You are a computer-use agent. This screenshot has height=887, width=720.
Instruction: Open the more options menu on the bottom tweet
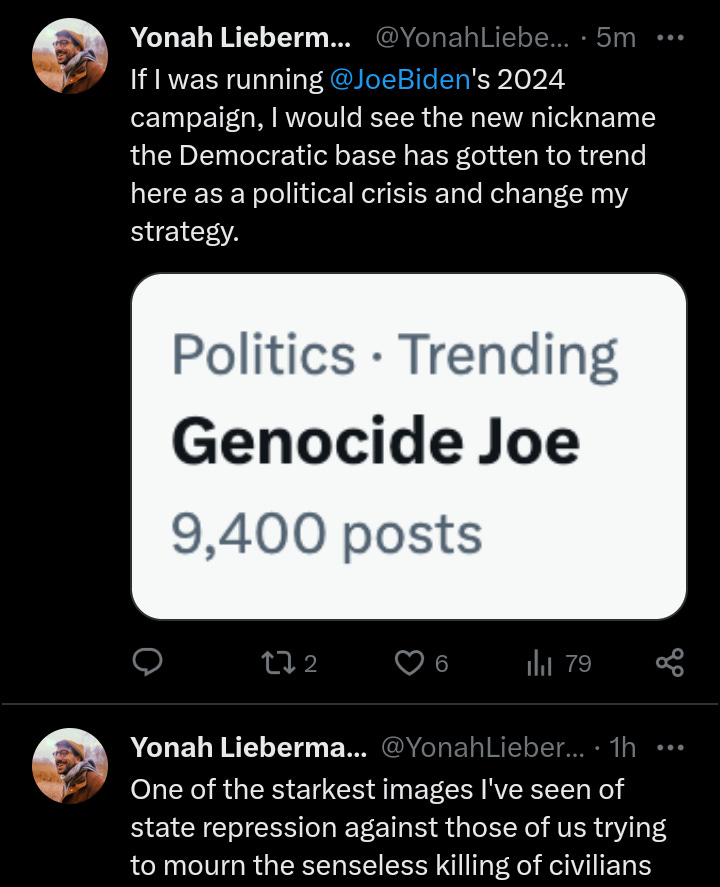tap(668, 747)
